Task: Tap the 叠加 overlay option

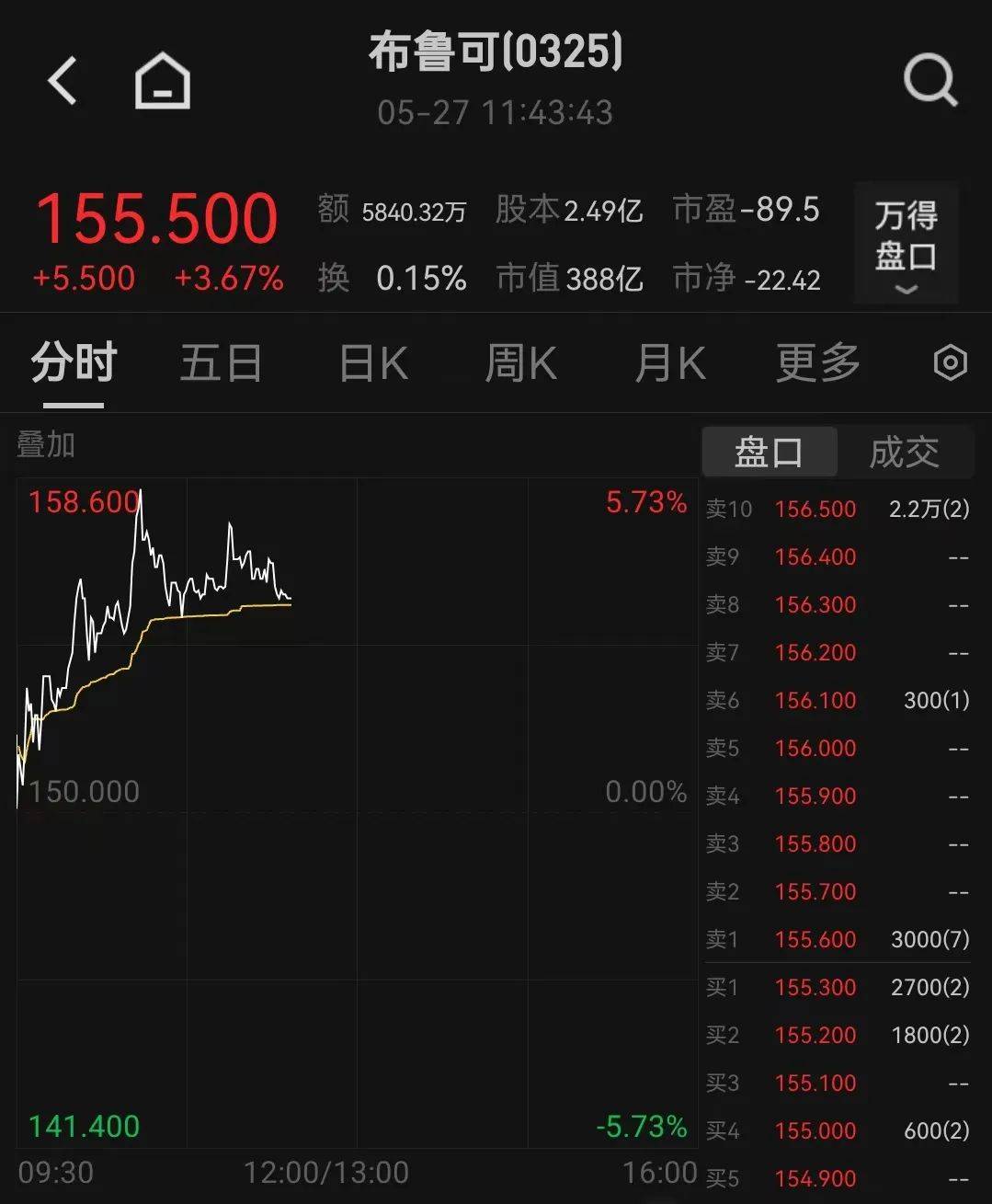Action: click(x=46, y=445)
